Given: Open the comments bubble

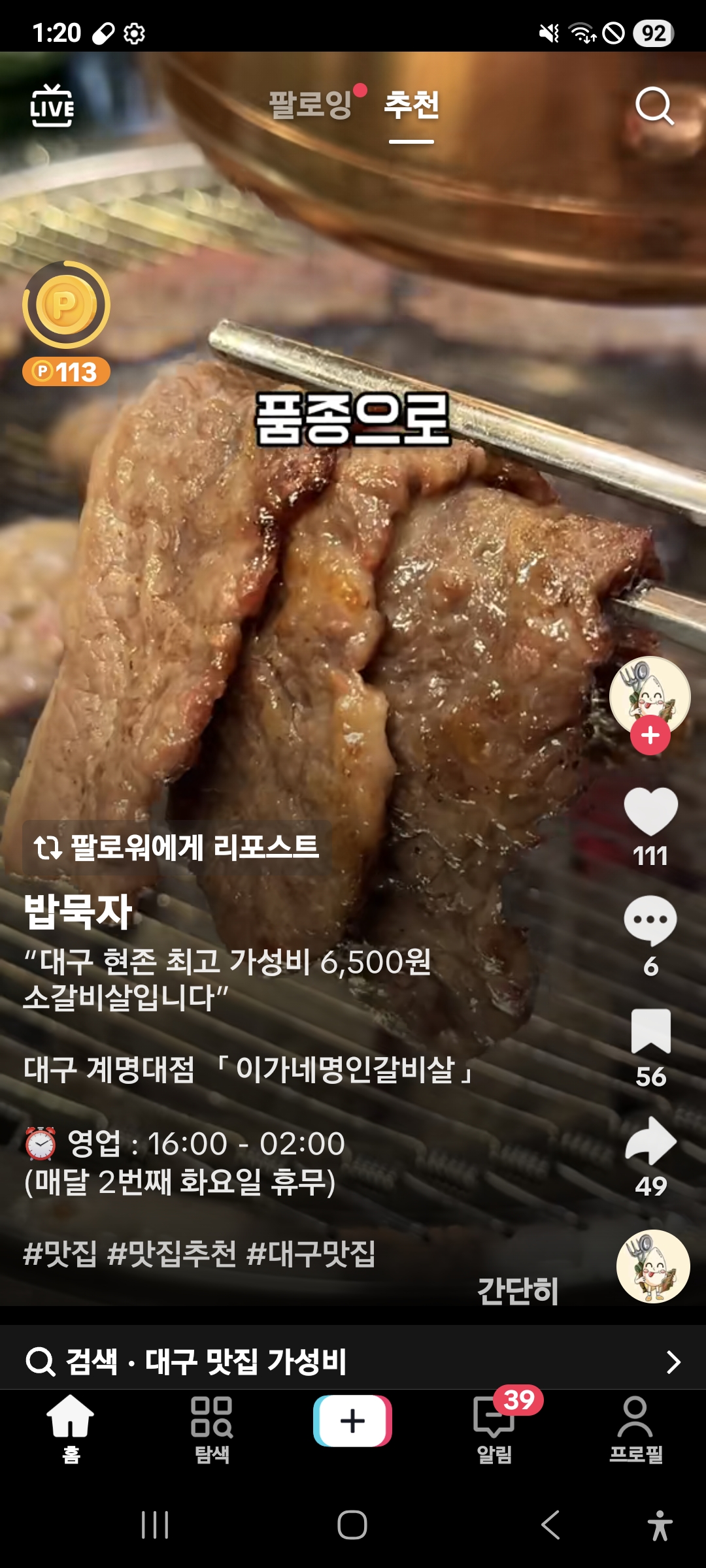Looking at the screenshot, I should [x=650, y=920].
